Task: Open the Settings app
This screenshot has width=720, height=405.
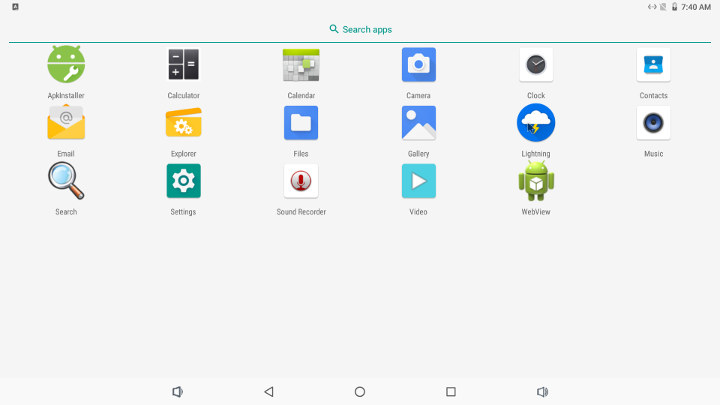Action: pos(183,181)
